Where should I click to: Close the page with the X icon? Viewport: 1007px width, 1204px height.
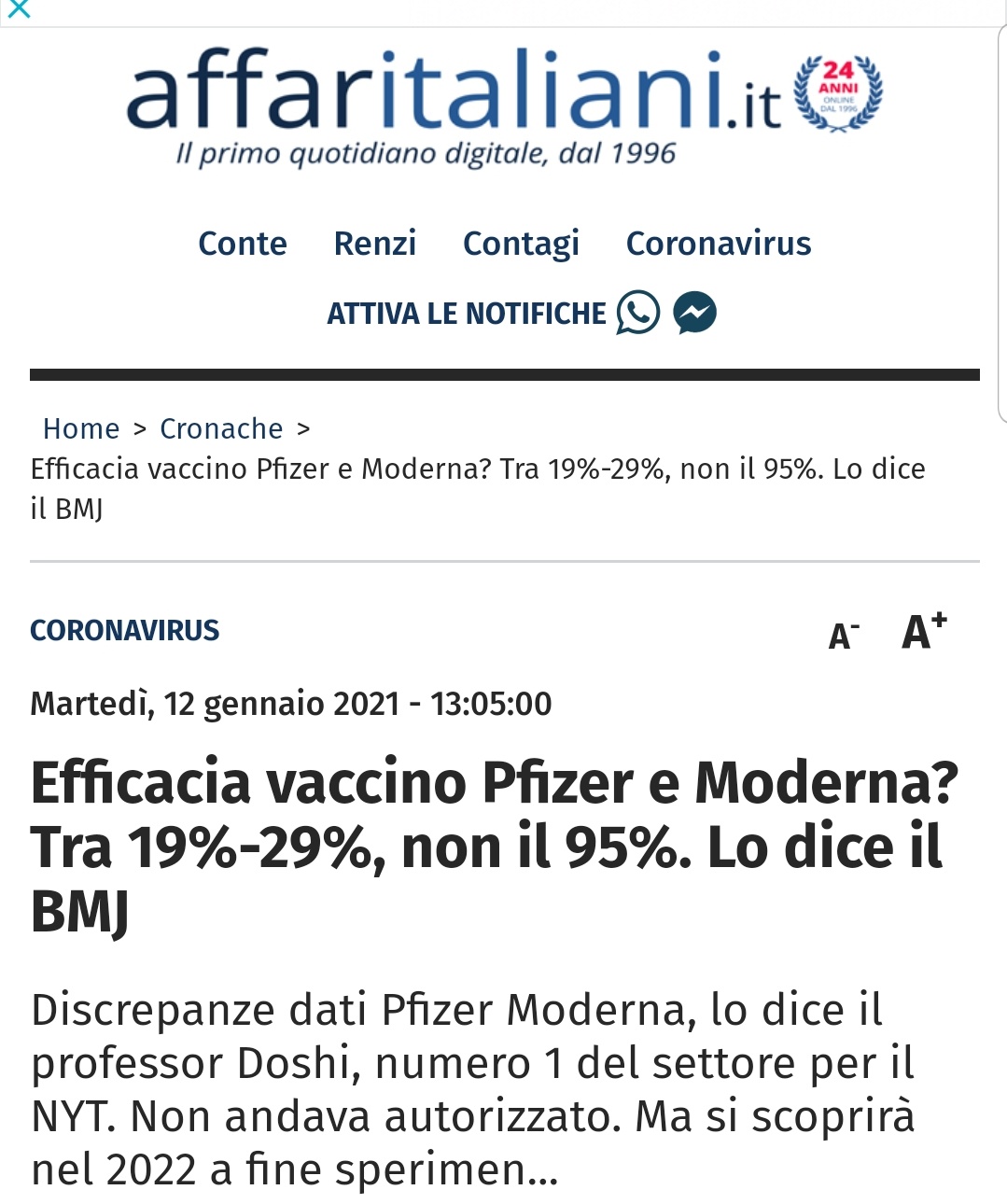18,8
